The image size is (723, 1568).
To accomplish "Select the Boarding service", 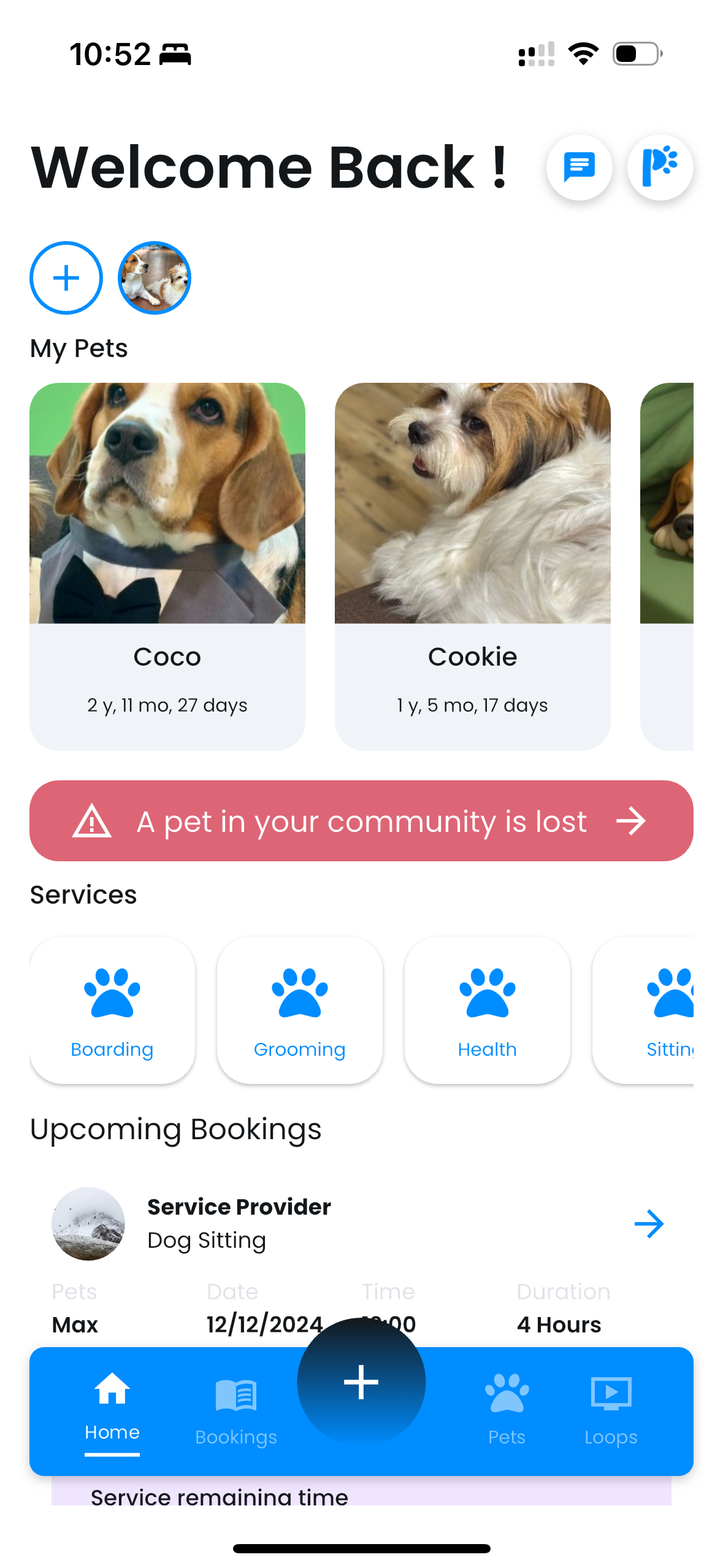I will tap(112, 1010).
